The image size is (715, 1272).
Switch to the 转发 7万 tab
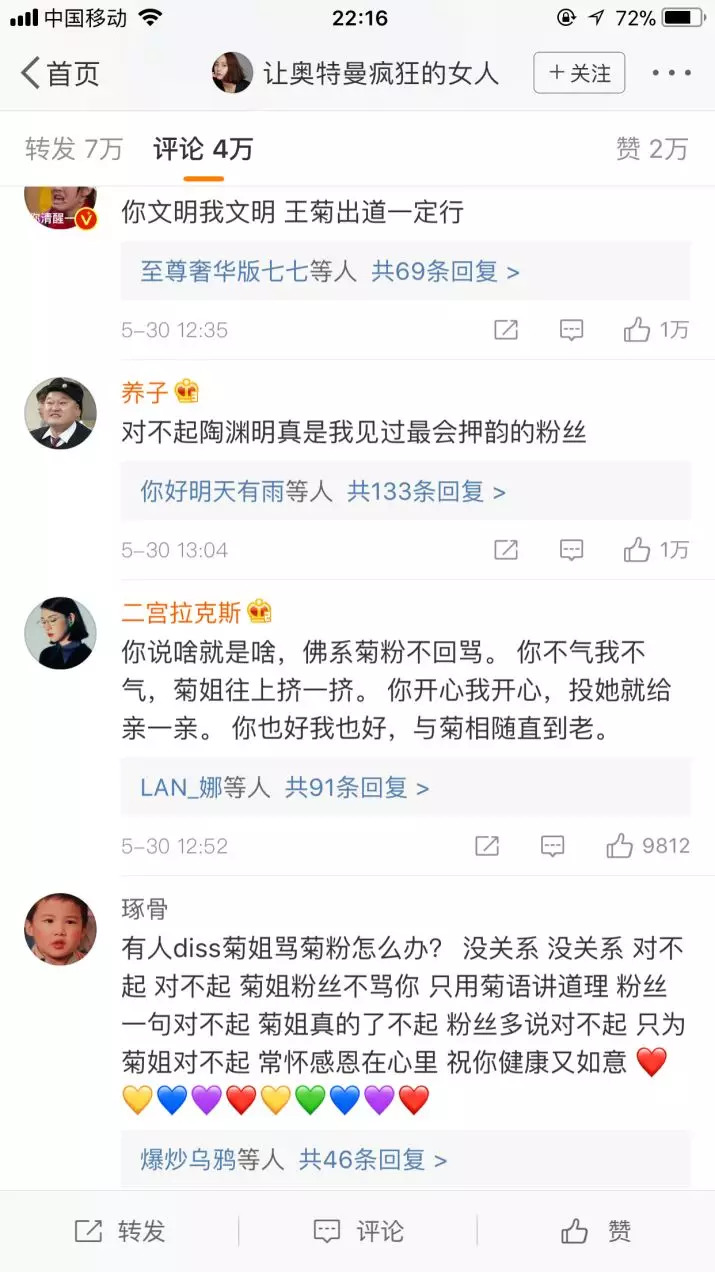point(73,149)
